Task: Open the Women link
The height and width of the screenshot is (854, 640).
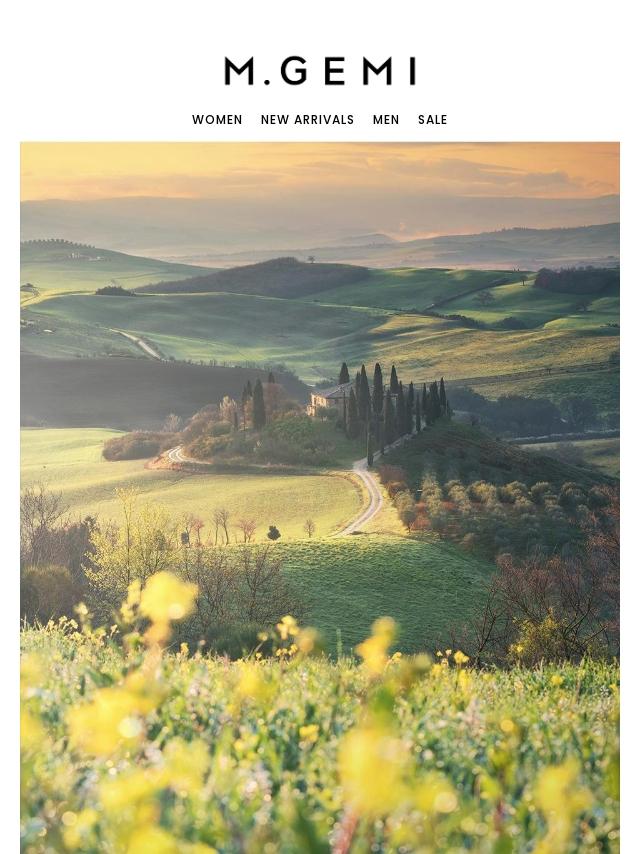Action: pos(217,120)
